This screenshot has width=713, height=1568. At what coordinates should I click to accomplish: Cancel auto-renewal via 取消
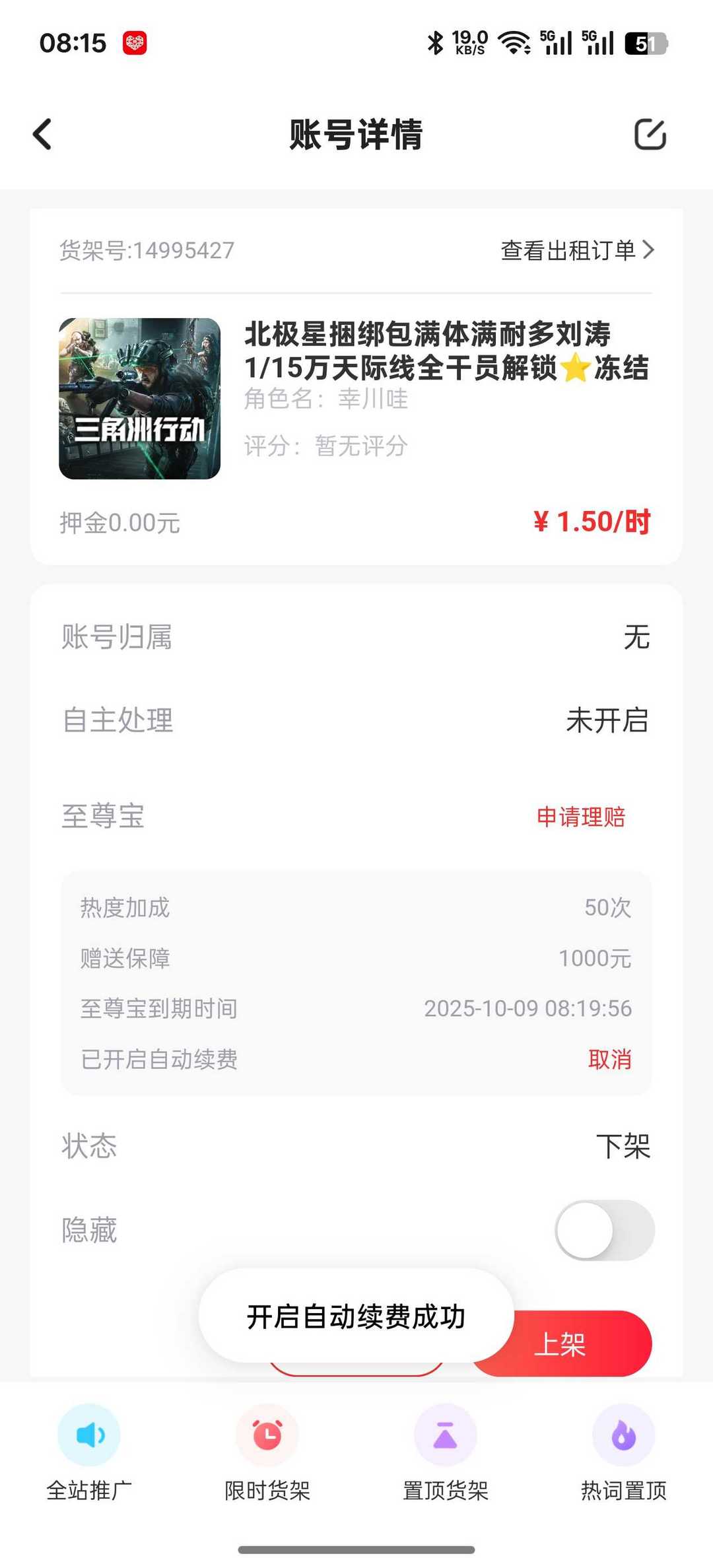coord(609,1060)
